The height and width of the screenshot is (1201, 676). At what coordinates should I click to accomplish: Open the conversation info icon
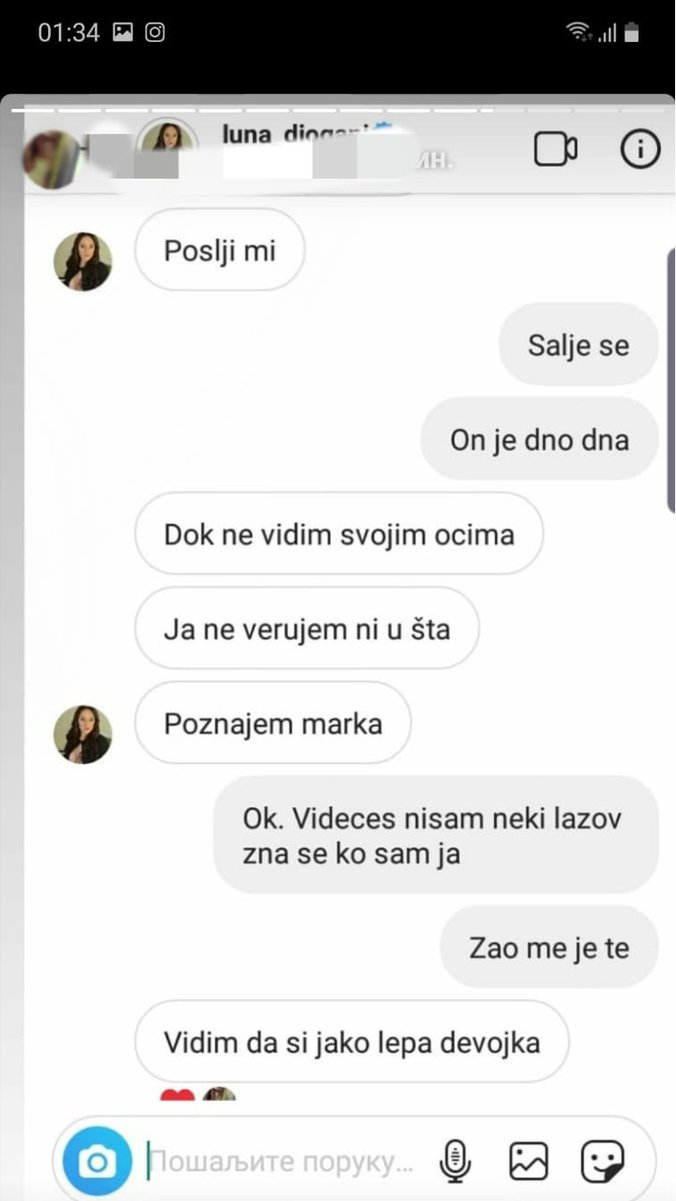(x=640, y=150)
